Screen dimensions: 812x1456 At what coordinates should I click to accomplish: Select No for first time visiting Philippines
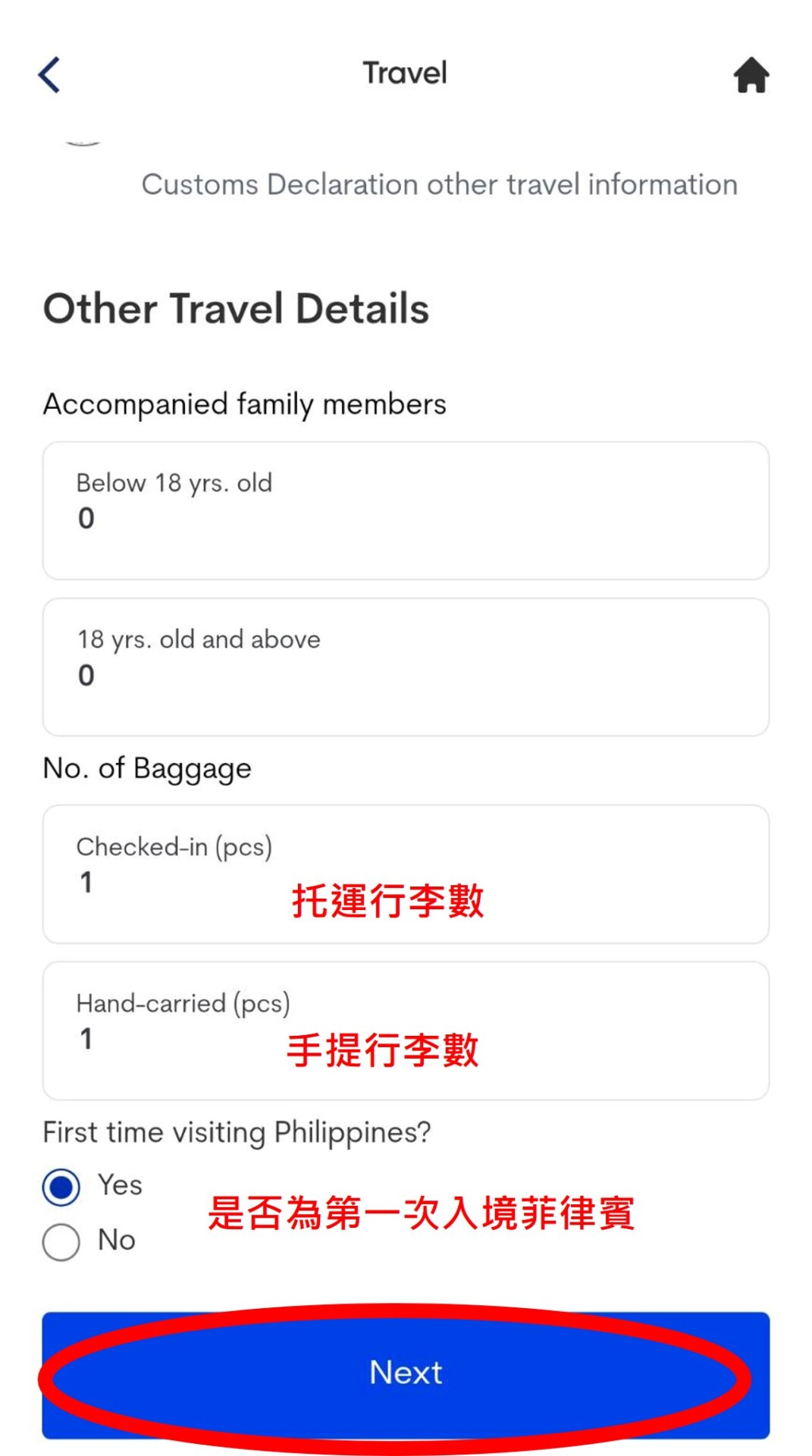61,1242
